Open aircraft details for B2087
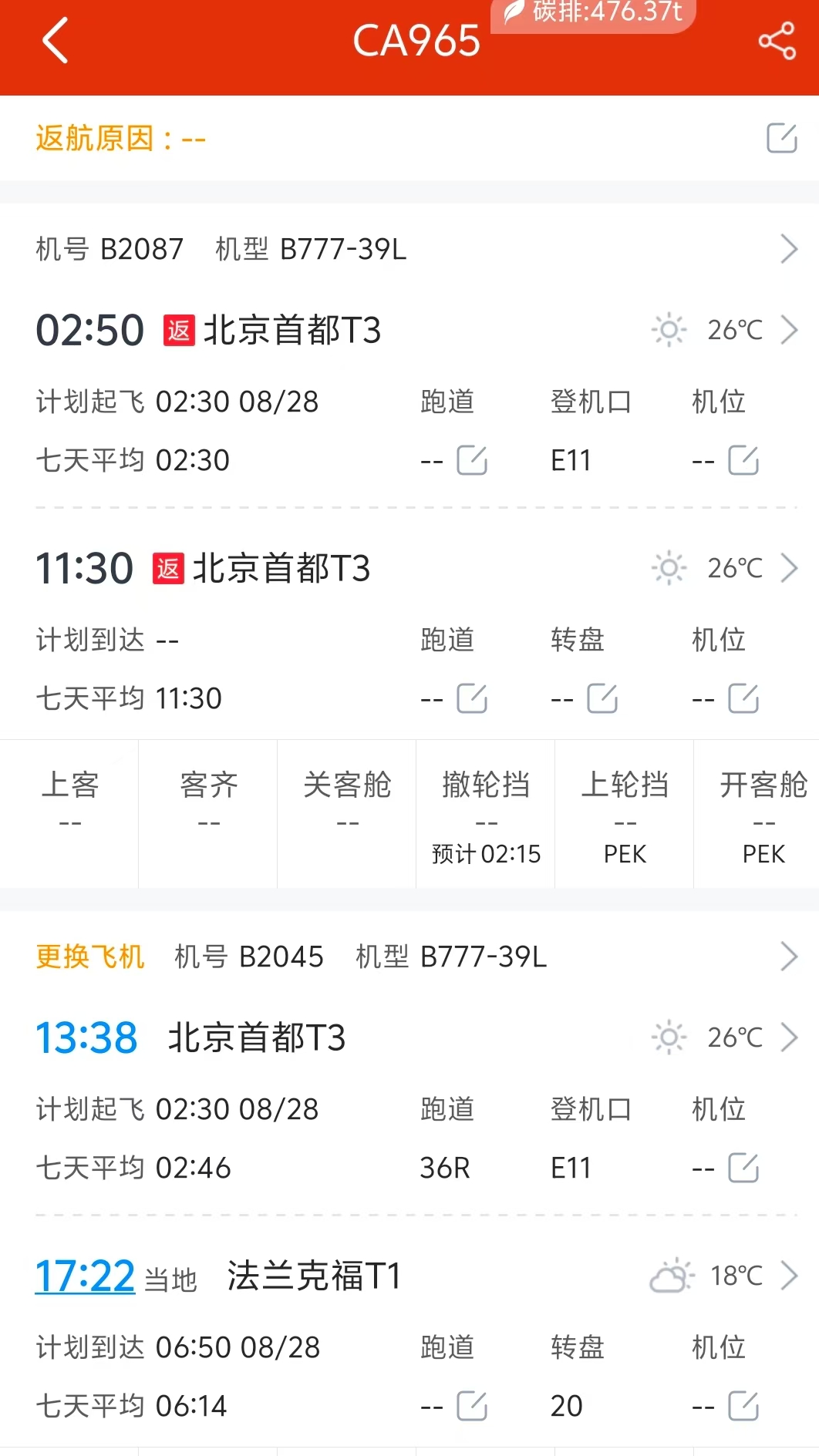Screen dimensions: 819x1456 787,249
